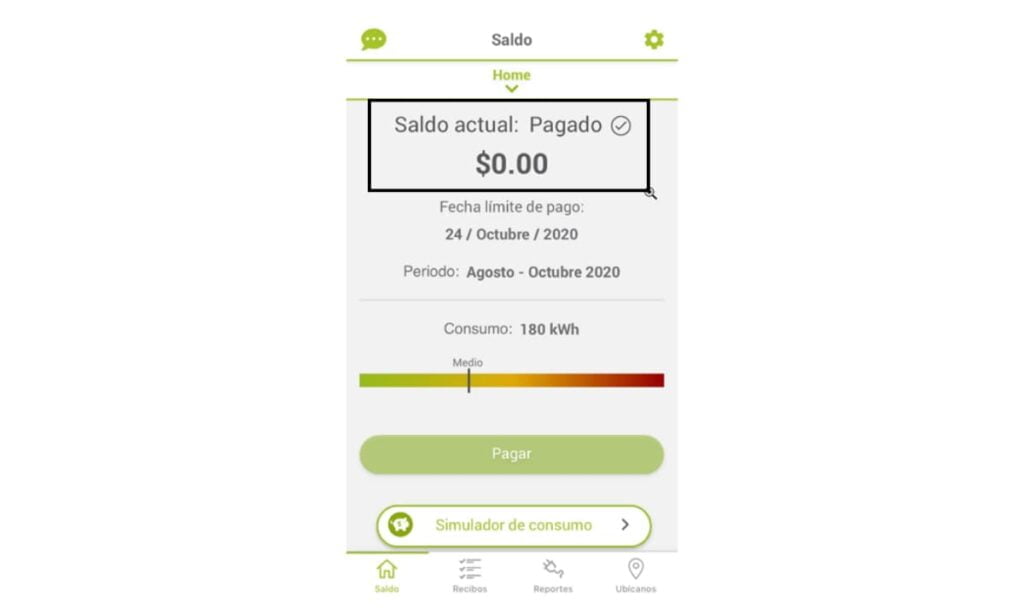Select the Ubícanos tab
The image size is (1024, 614).
(x=635, y=576)
